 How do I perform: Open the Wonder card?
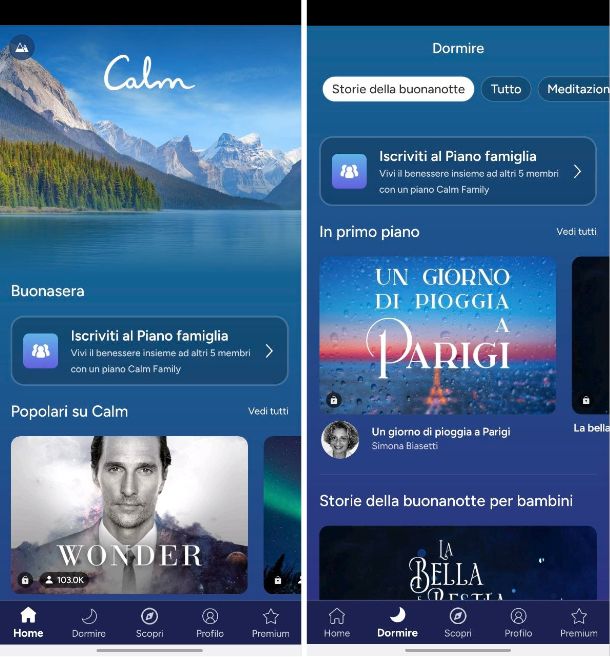(x=130, y=514)
